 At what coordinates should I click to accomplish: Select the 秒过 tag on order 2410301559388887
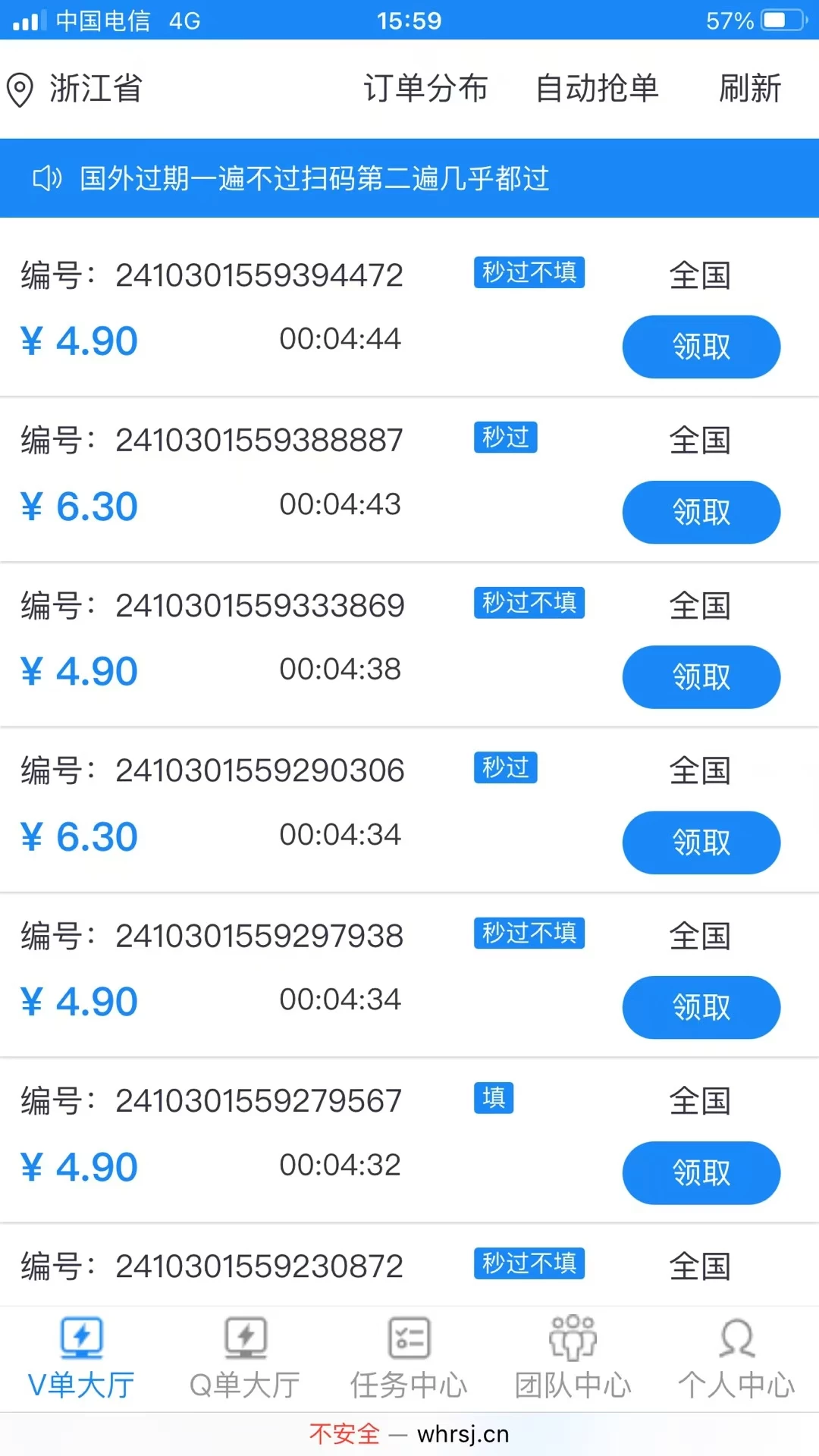coord(505,438)
